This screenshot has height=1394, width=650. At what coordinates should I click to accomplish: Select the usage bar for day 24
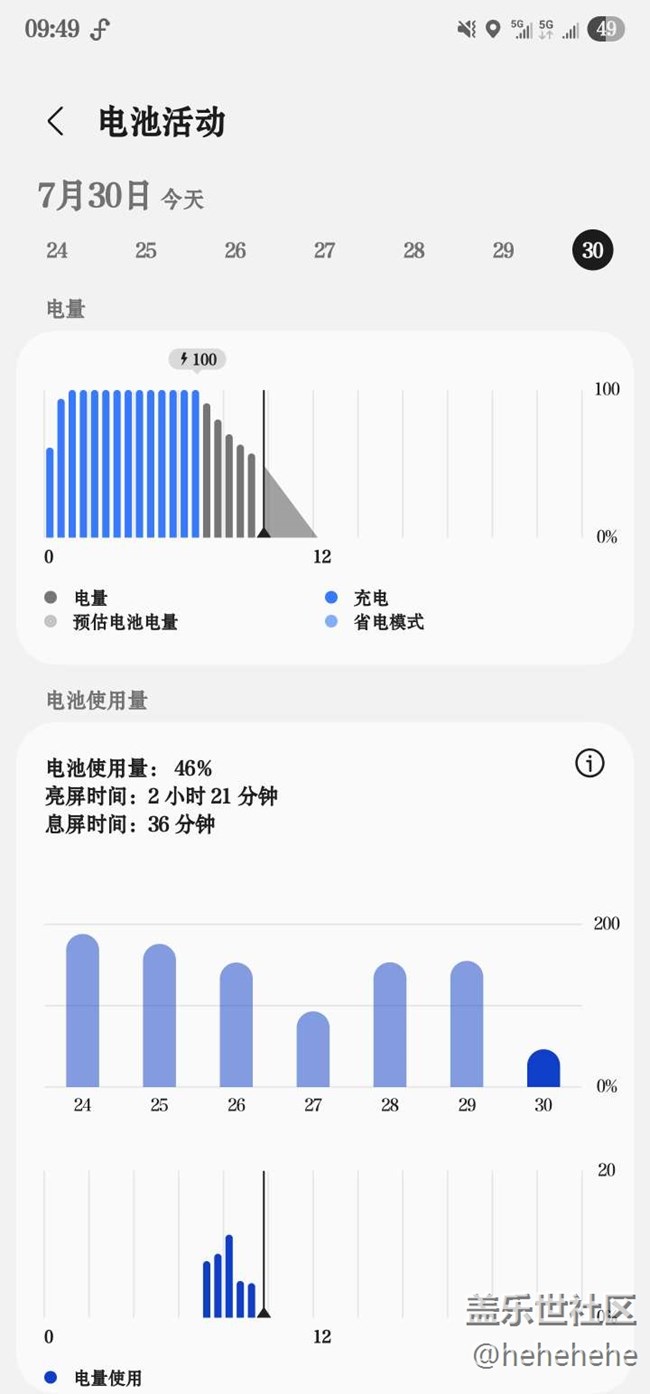point(82,1012)
